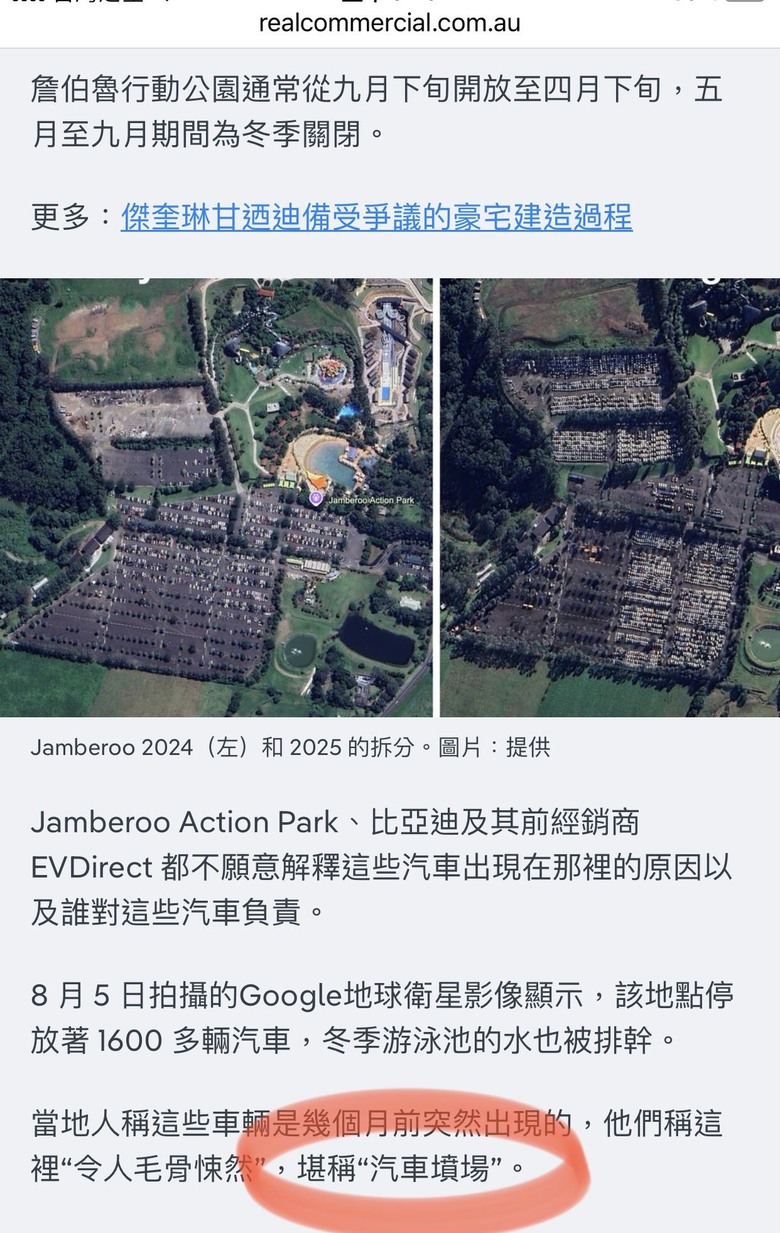780x1233 pixels.
Task: Open the address bar showing realcommercial.com.au
Action: pos(390,22)
